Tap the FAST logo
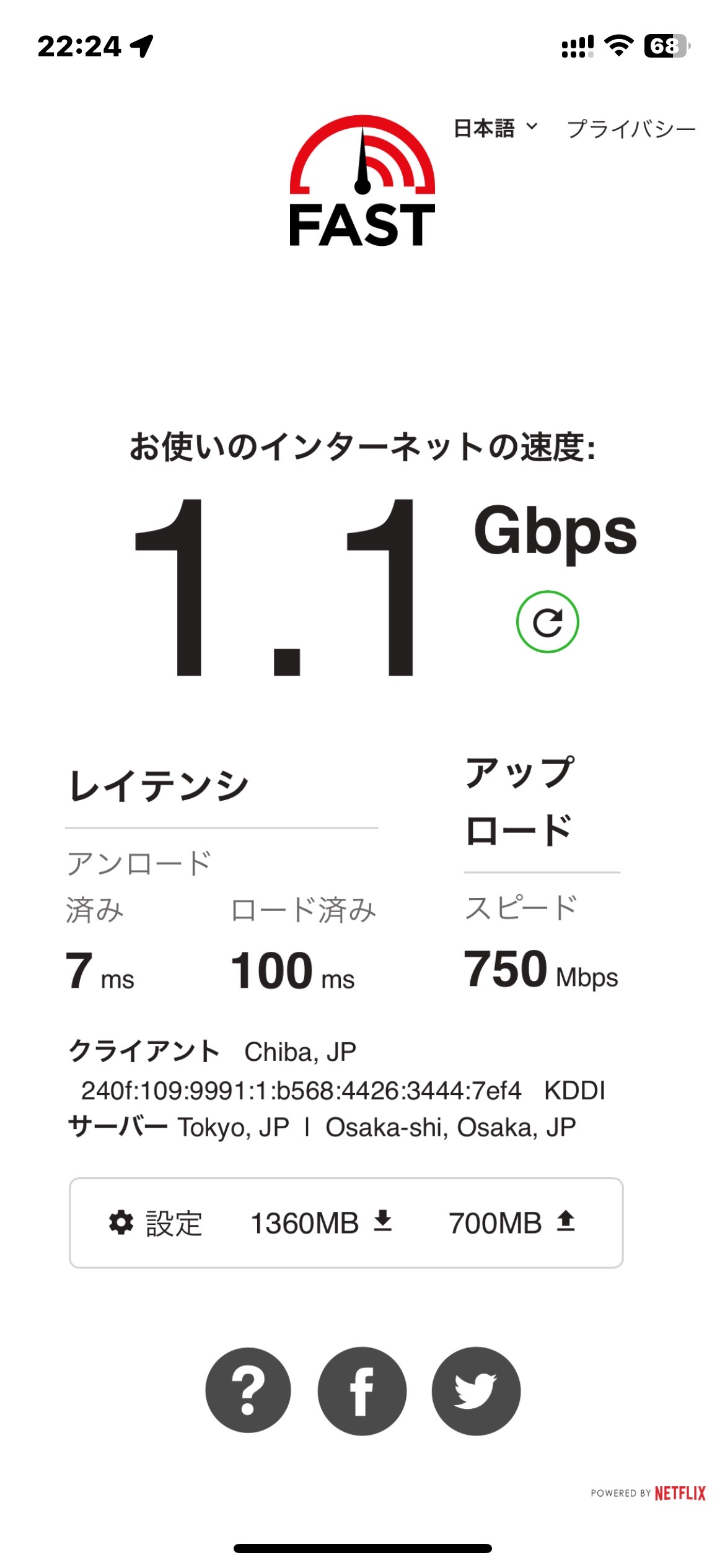This screenshot has width=725, height=1568. click(362, 181)
